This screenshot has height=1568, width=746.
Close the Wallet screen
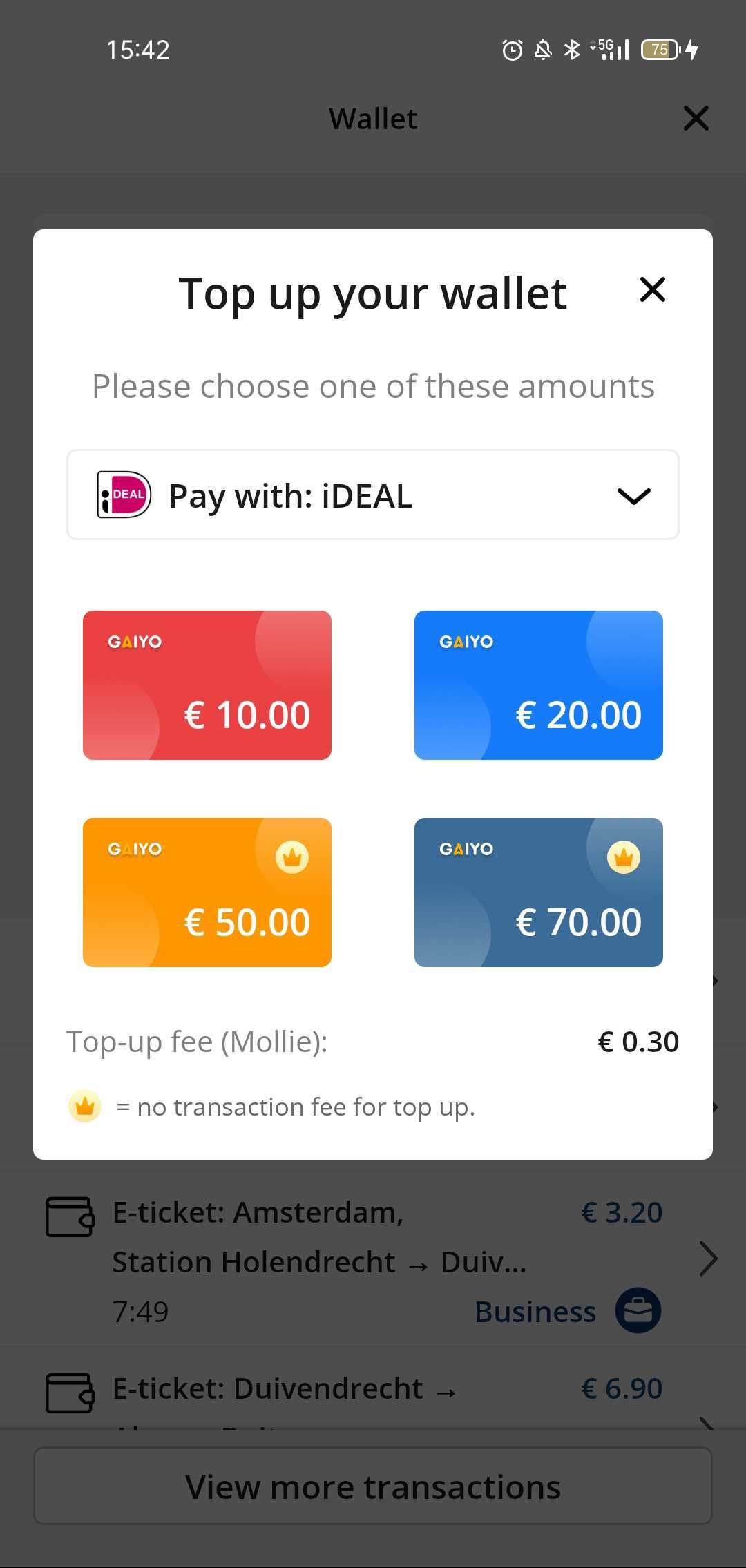(696, 118)
